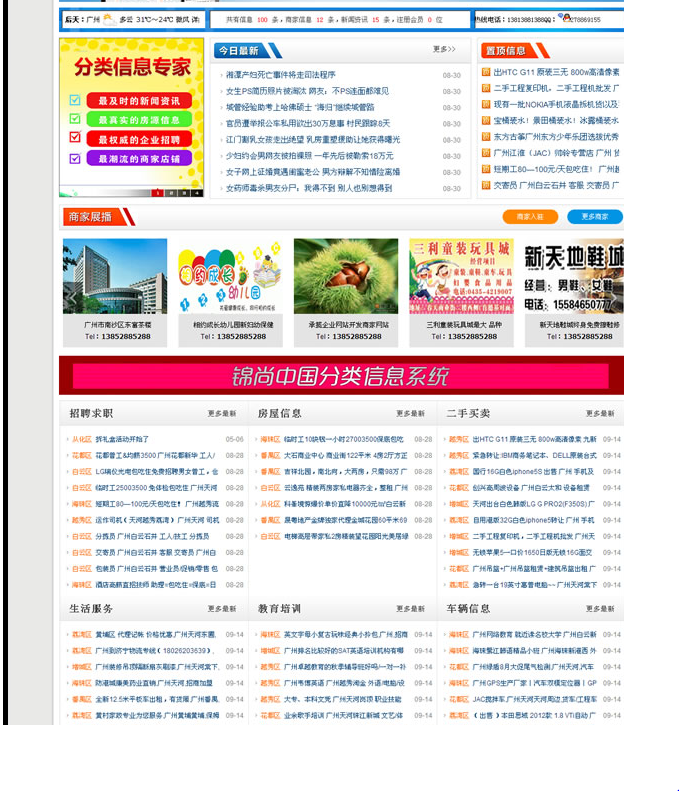The height and width of the screenshot is (791, 679).
Task: Select slide 1 on the 分类信息专家 banner
Action: [157, 192]
